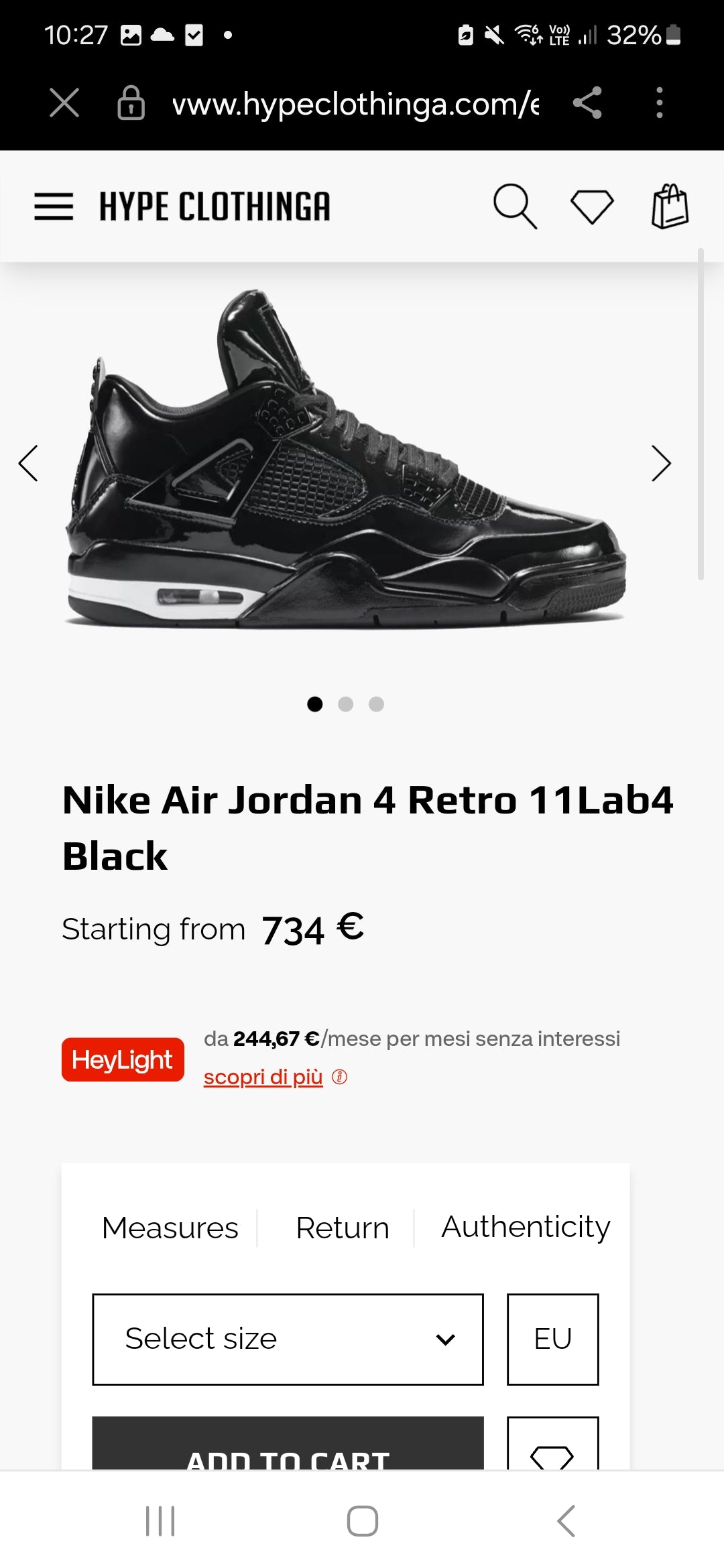Show the previous product image
This screenshot has width=724, height=1568.
click(28, 464)
